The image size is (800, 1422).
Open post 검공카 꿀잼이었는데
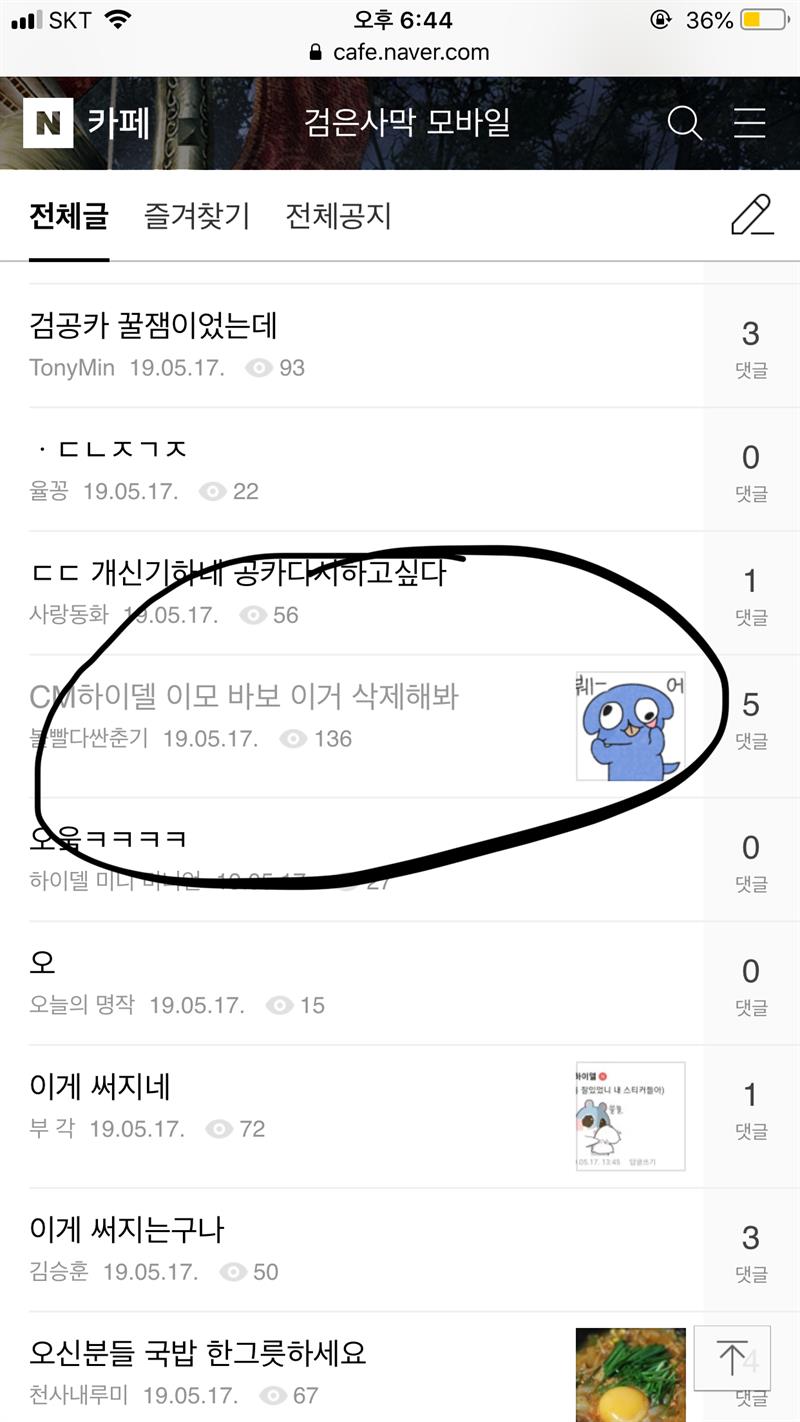coord(154,325)
